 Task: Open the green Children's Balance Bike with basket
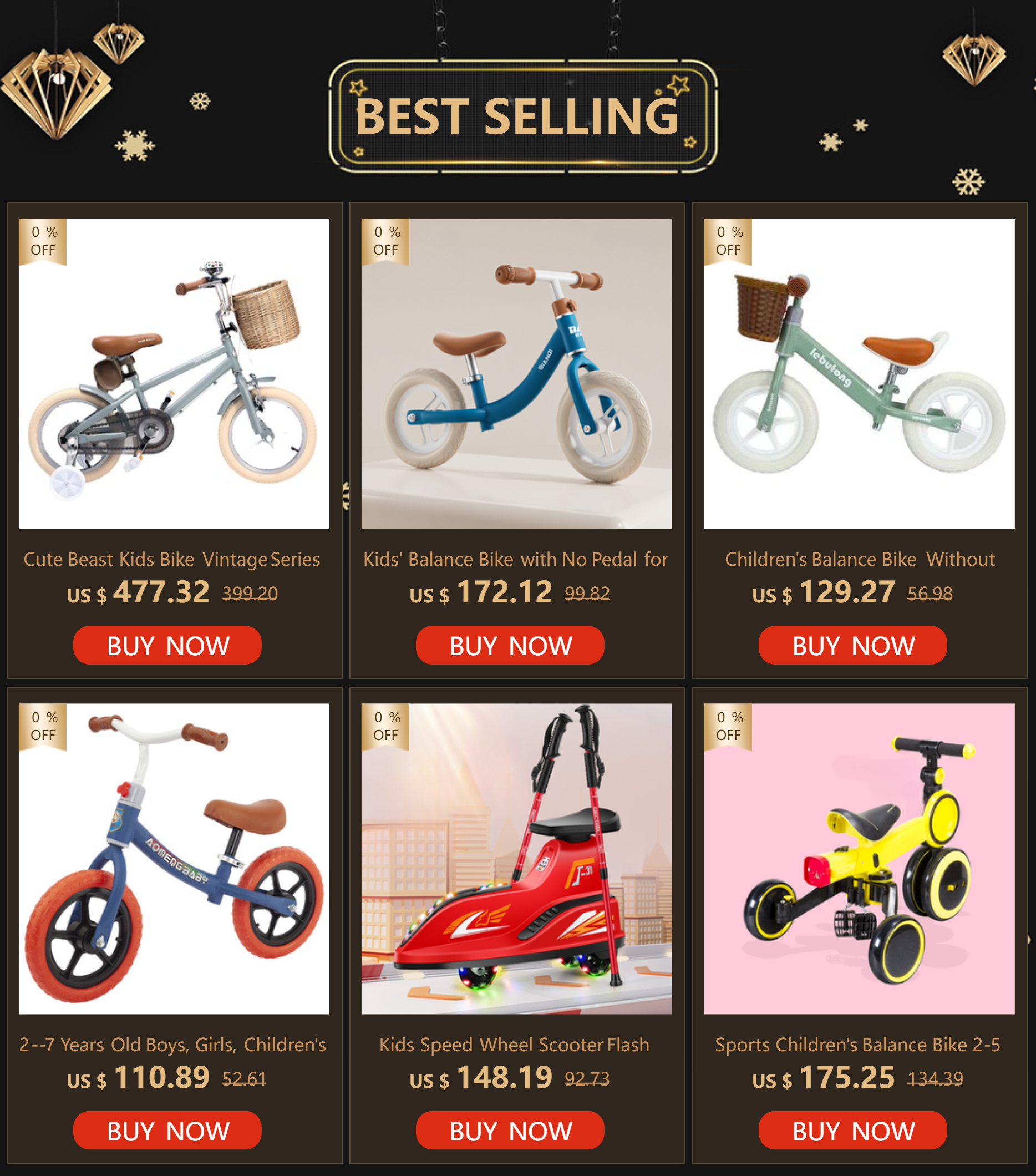pyautogui.click(x=860, y=373)
